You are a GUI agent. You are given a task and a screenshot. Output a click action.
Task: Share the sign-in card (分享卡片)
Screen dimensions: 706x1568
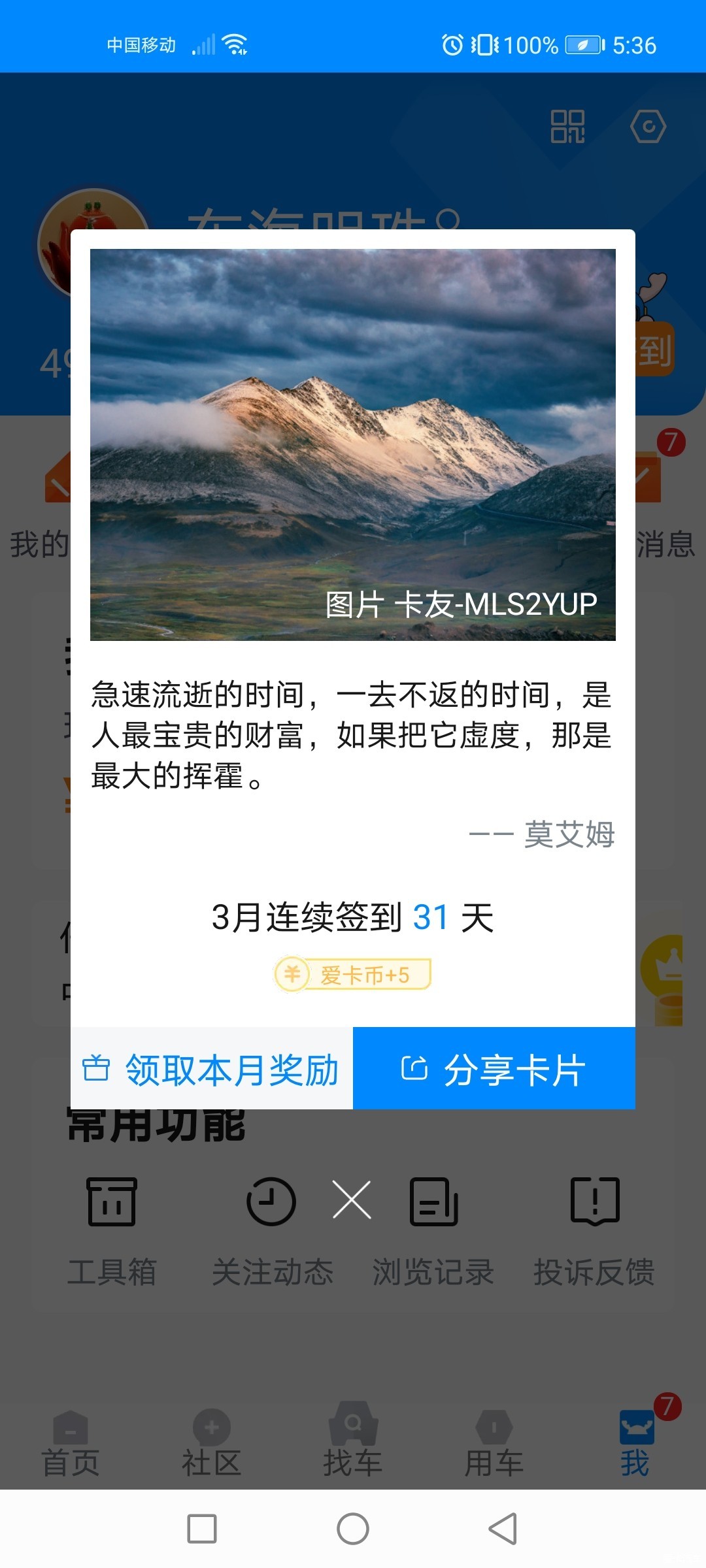click(494, 1069)
